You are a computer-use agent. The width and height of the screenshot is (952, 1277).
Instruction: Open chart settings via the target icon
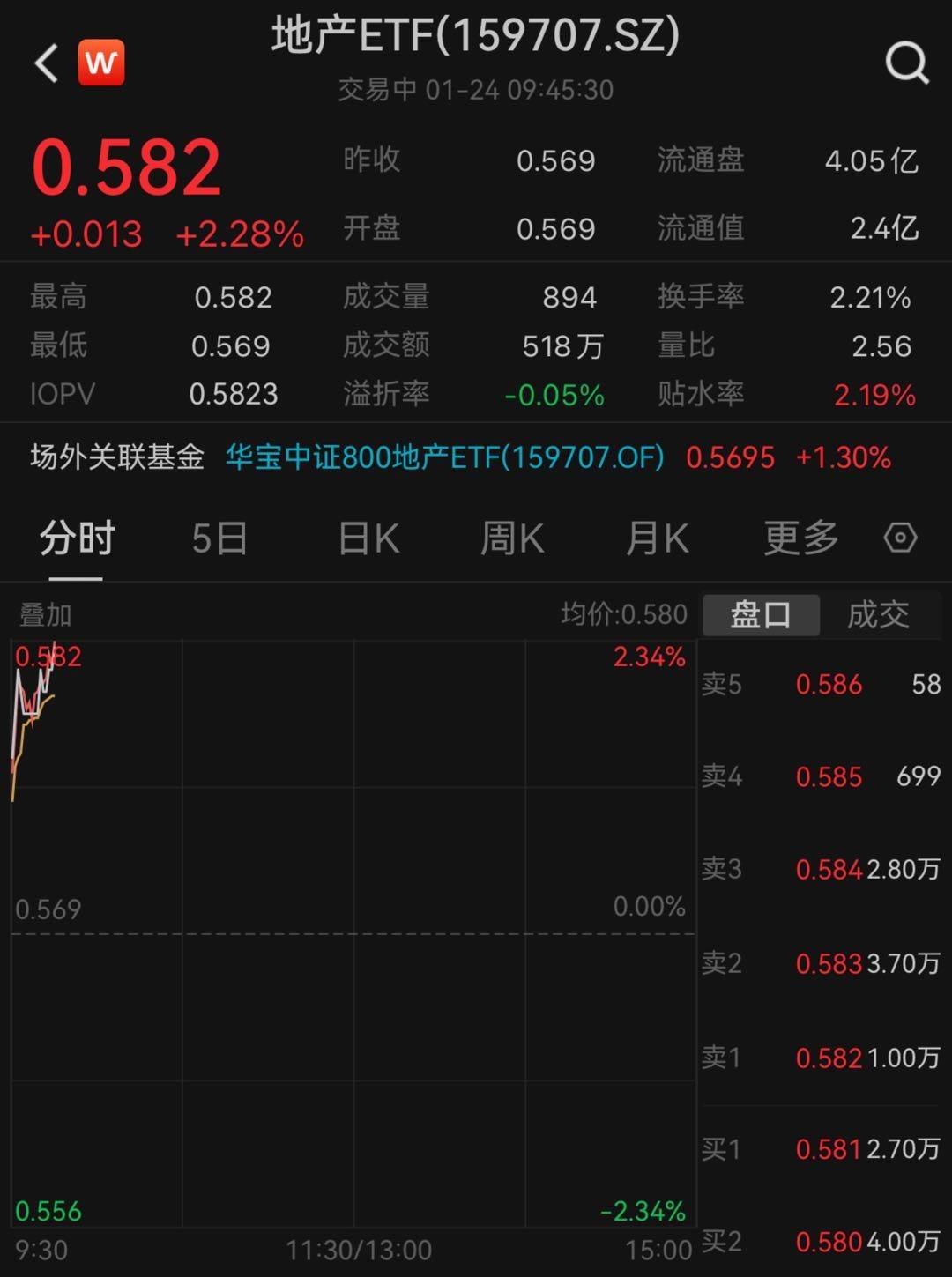click(898, 537)
